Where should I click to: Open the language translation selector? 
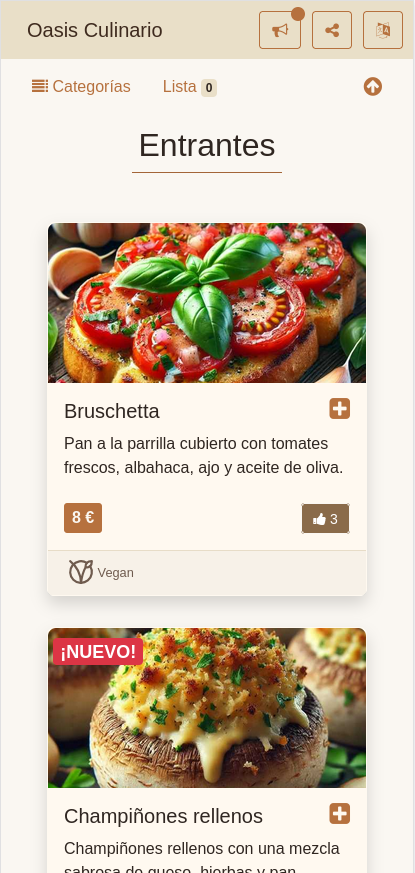click(383, 30)
